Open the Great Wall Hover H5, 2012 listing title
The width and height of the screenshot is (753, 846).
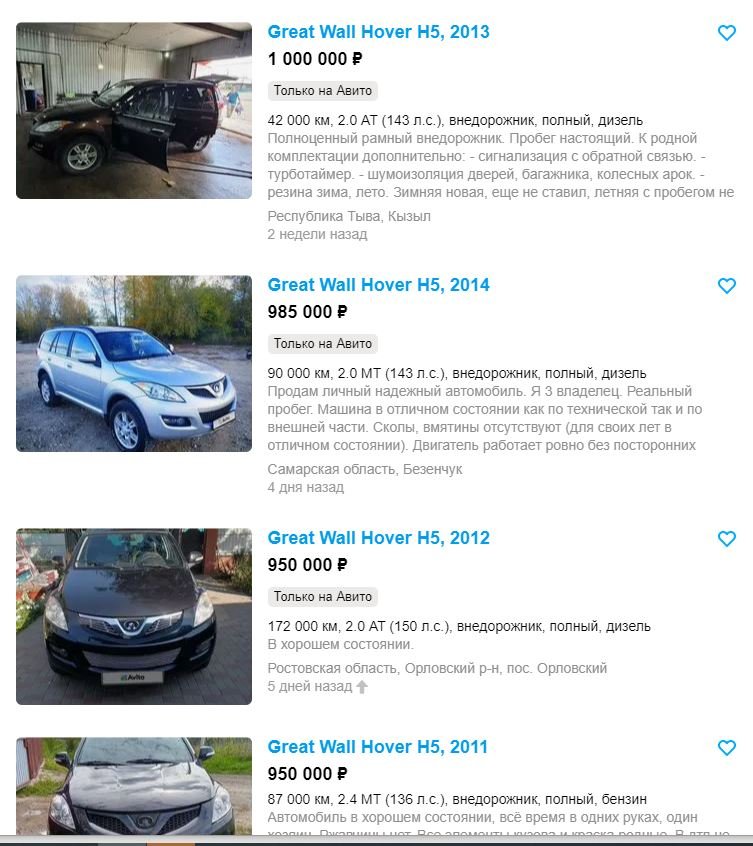tap(378, 538)
